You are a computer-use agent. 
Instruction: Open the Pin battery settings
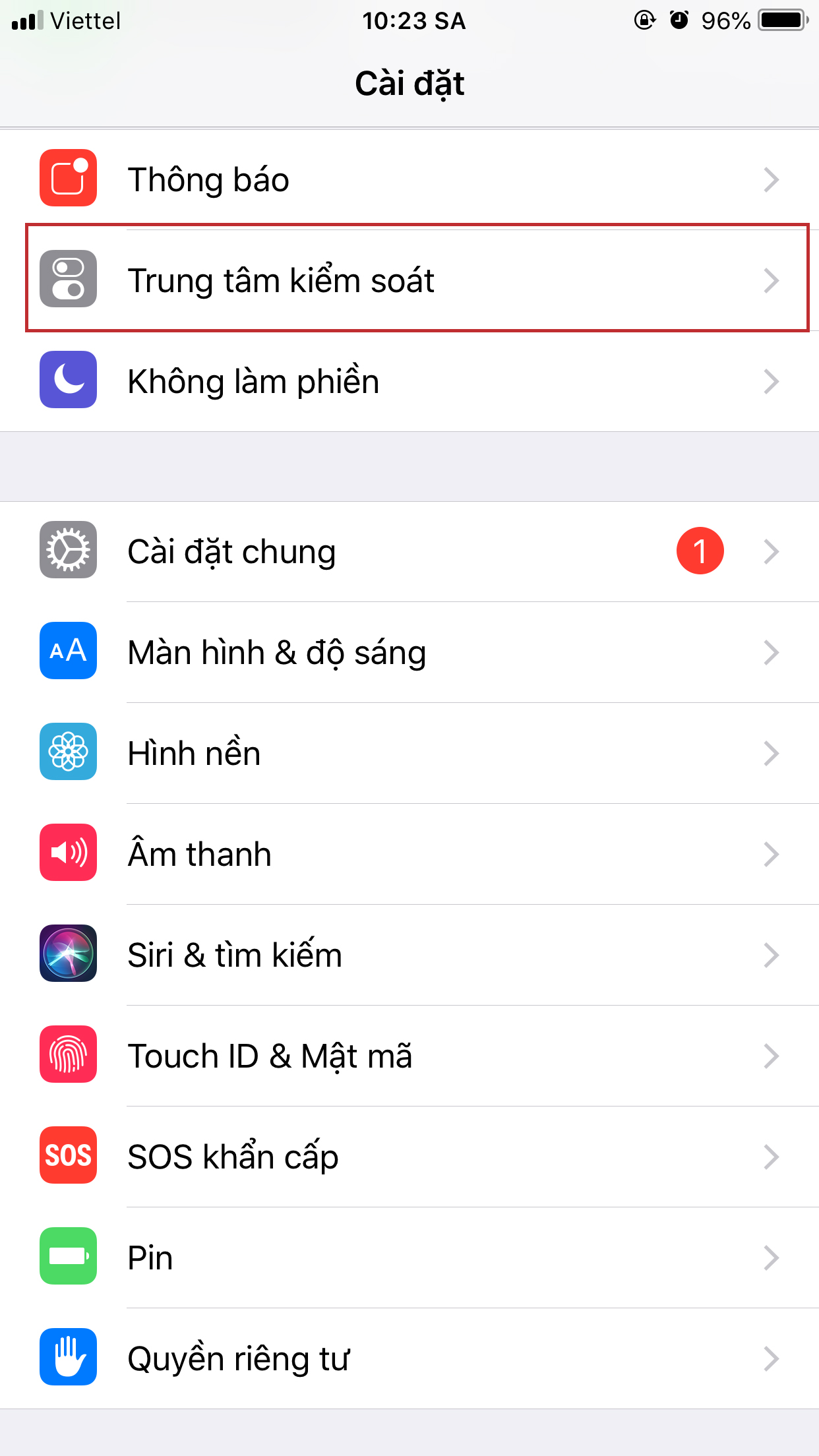(x=409, y=1258)
